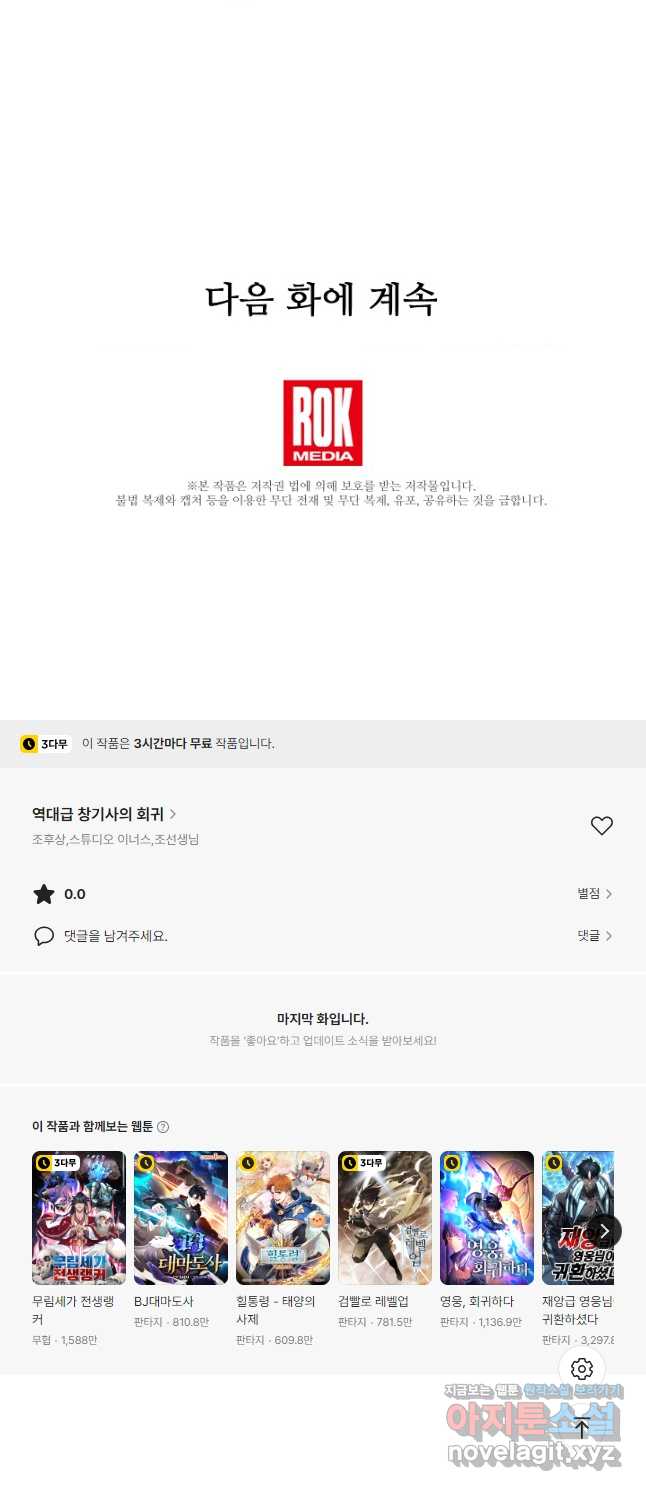
Task: Open the viewer settings gear
Action: click(582, 1369)
